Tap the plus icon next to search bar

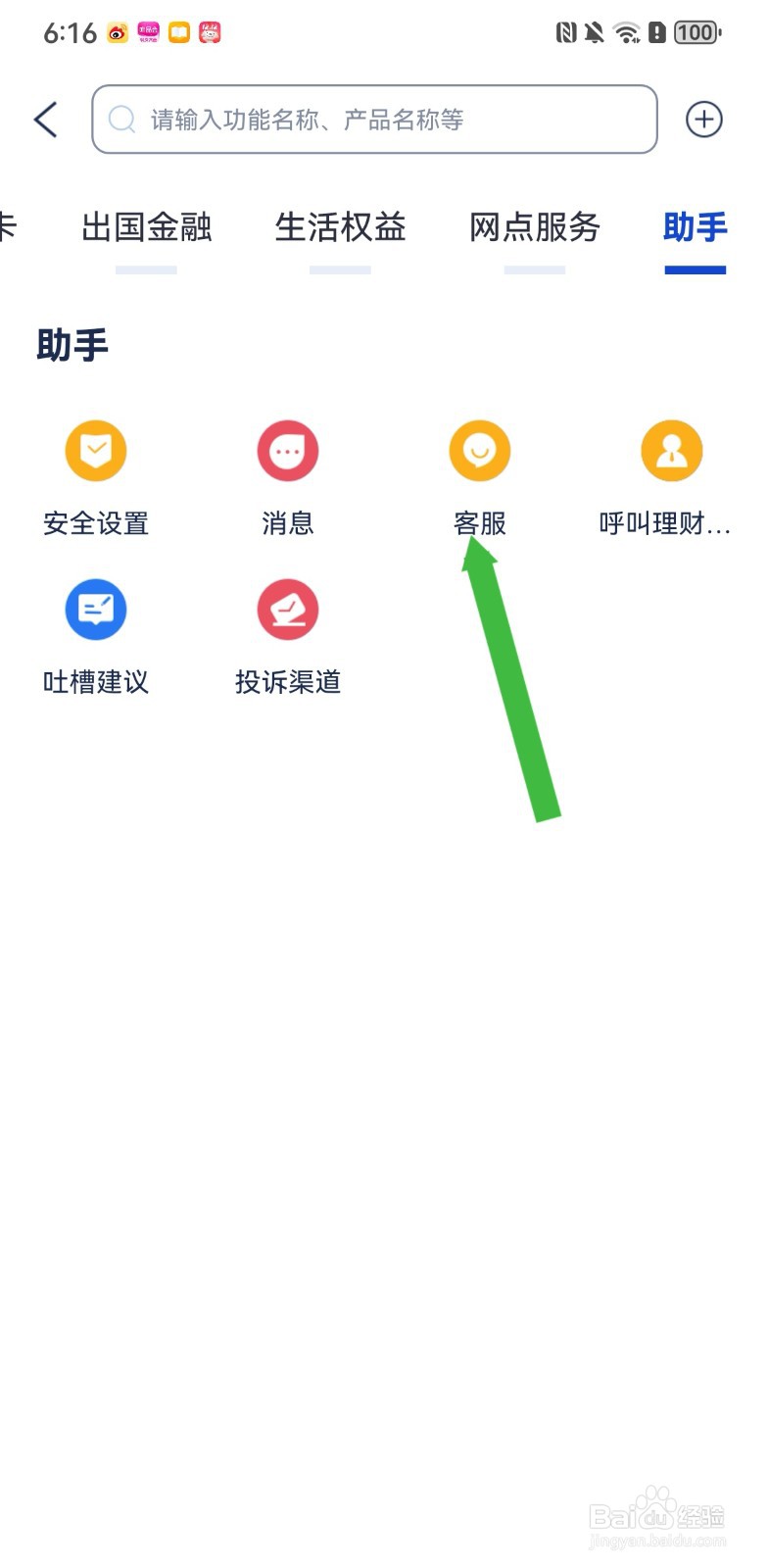(x=703, y=119)
